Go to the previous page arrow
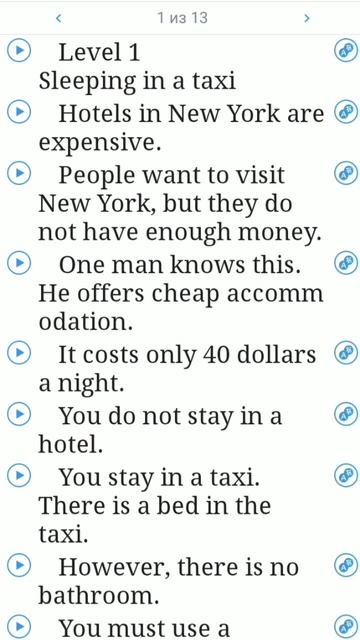 pyautogui.click(x=59, y=18)
